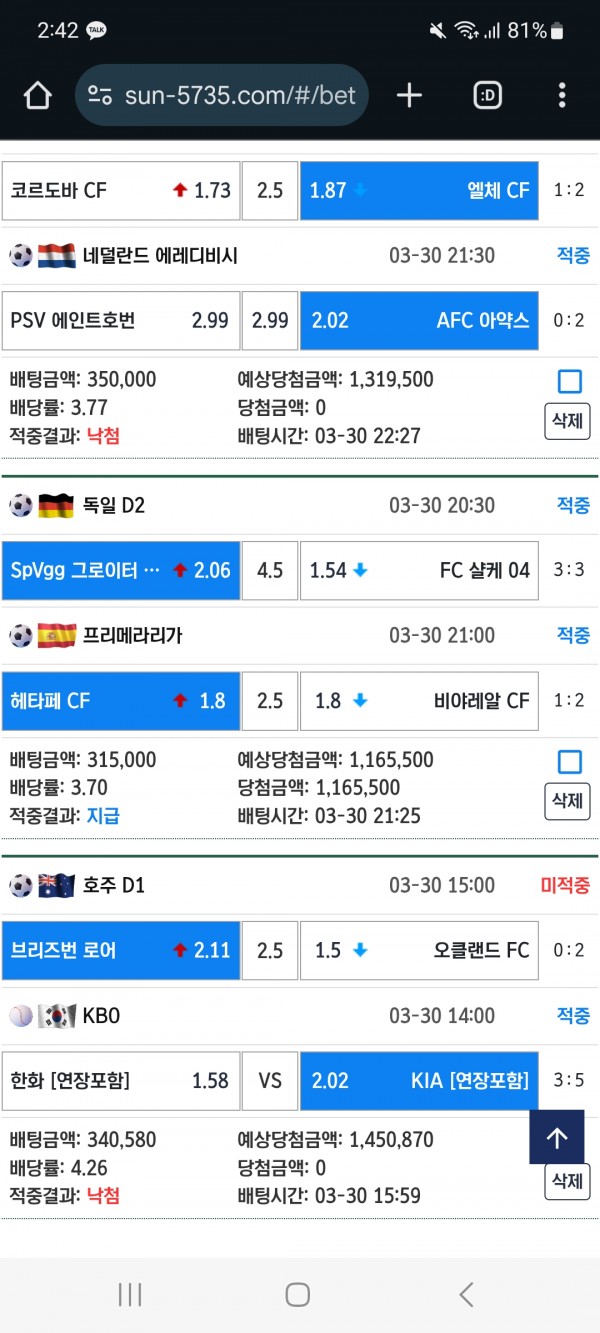The width and height of the screenshot is (600, 1333).
Task: Jump to top with the arrow button
Action: [x=557, y=1137]
